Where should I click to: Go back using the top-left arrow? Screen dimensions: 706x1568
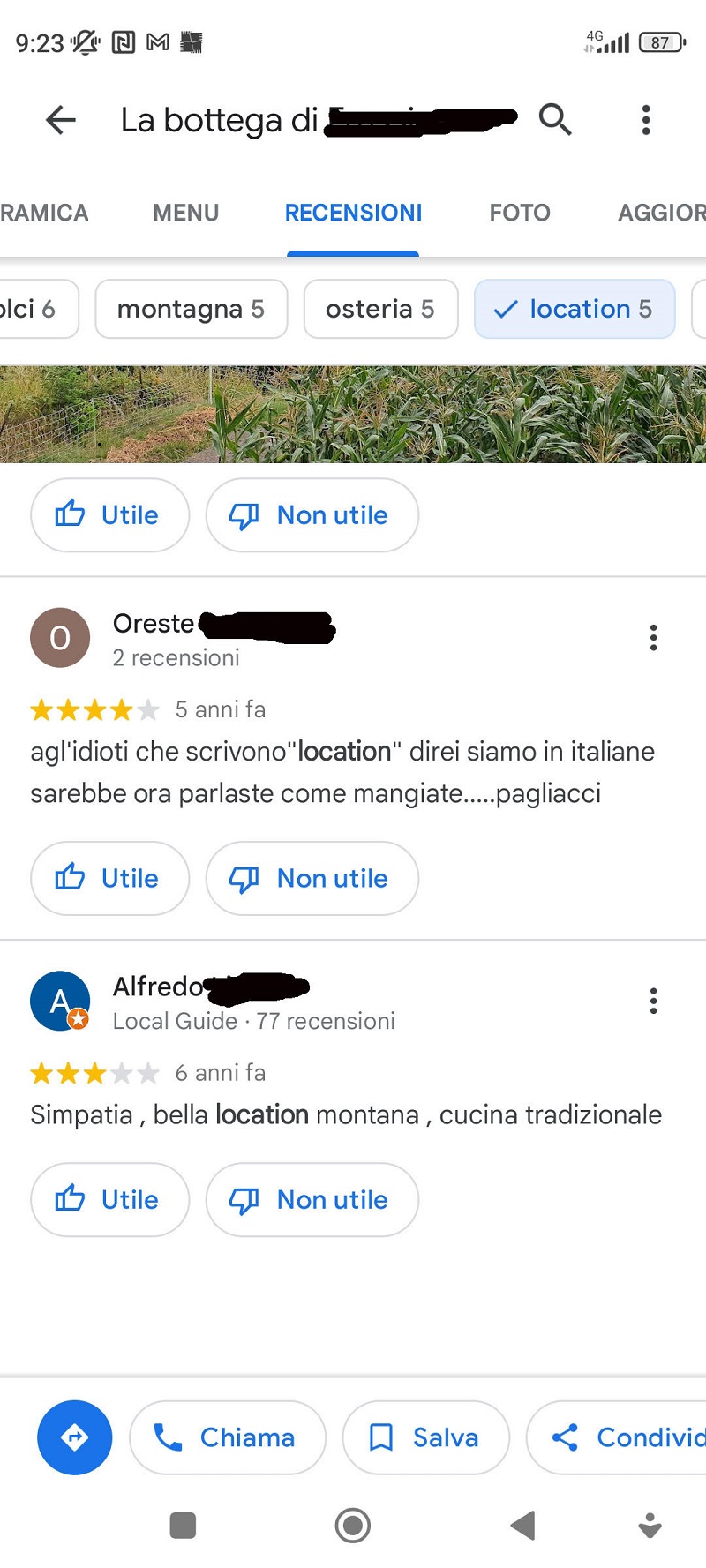61,120
